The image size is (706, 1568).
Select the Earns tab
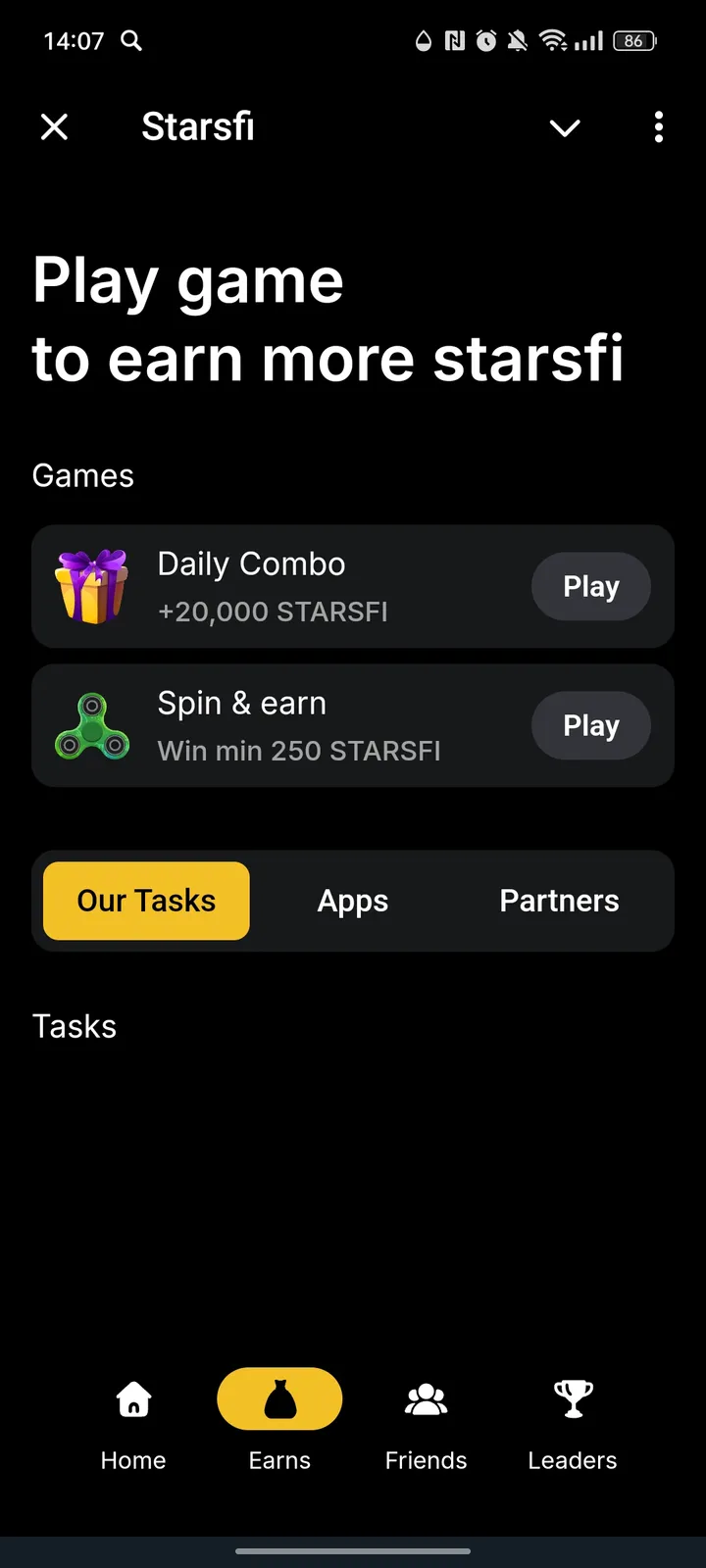point(279,1421)
